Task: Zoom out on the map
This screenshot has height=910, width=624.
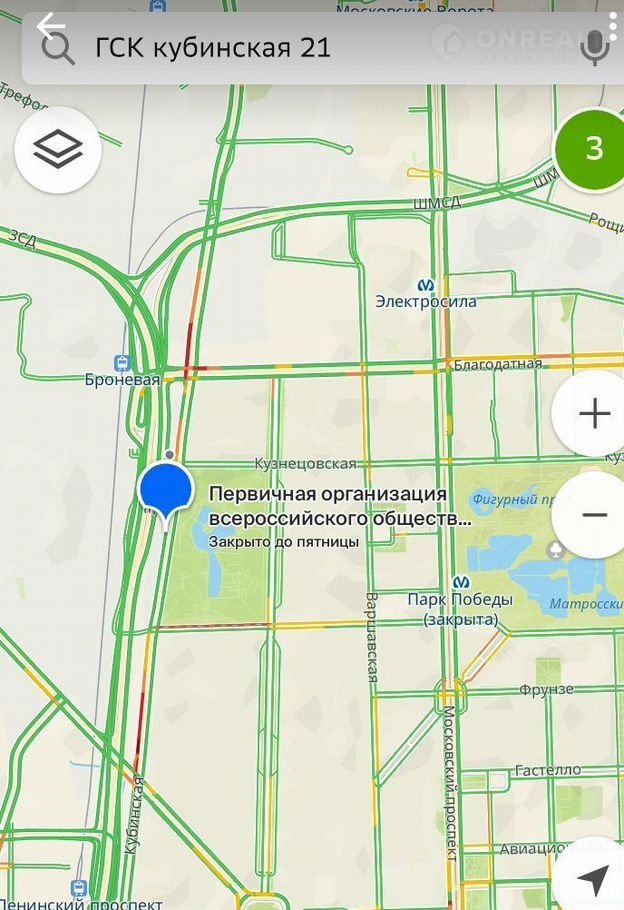Action: (x=594, y=515)
